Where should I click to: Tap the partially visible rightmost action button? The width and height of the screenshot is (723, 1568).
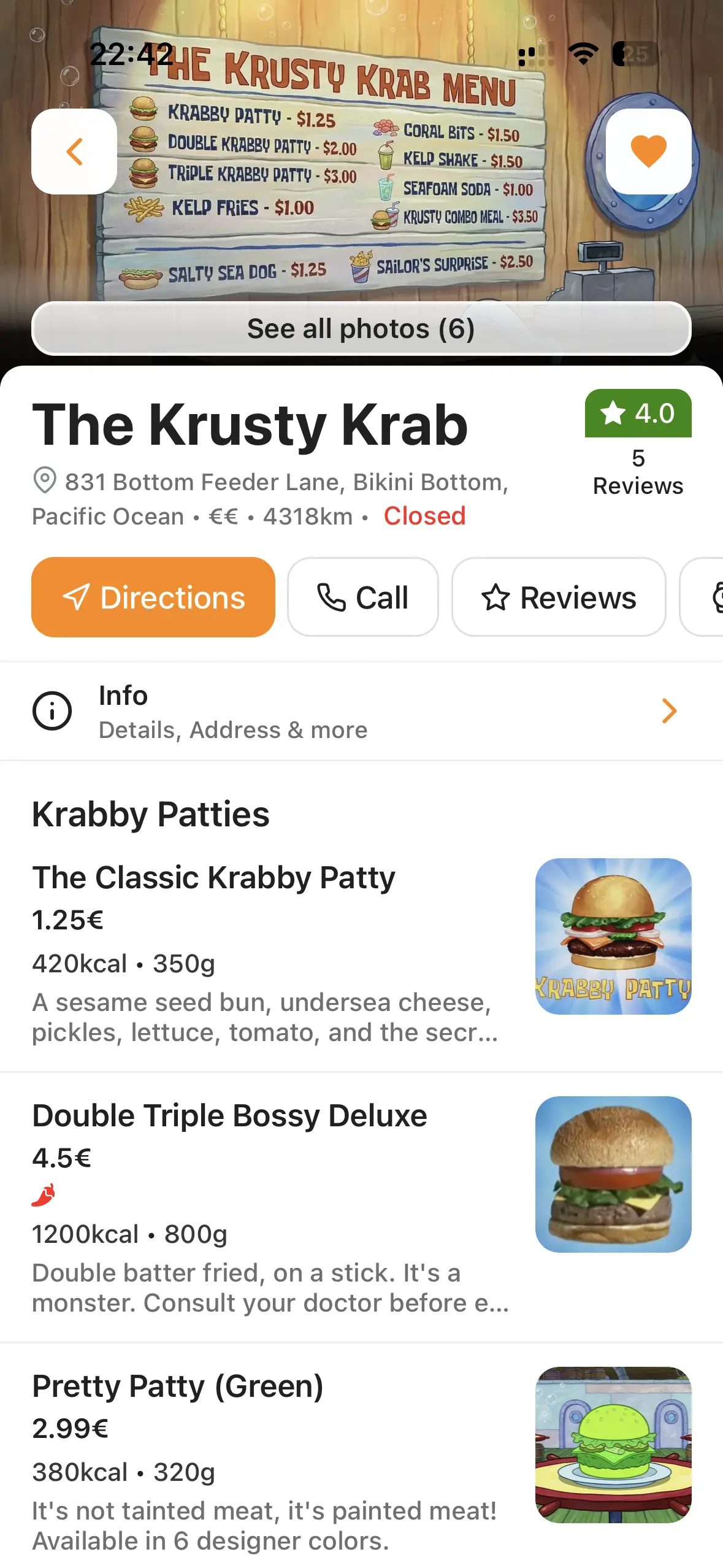click(x=711, y=596)
